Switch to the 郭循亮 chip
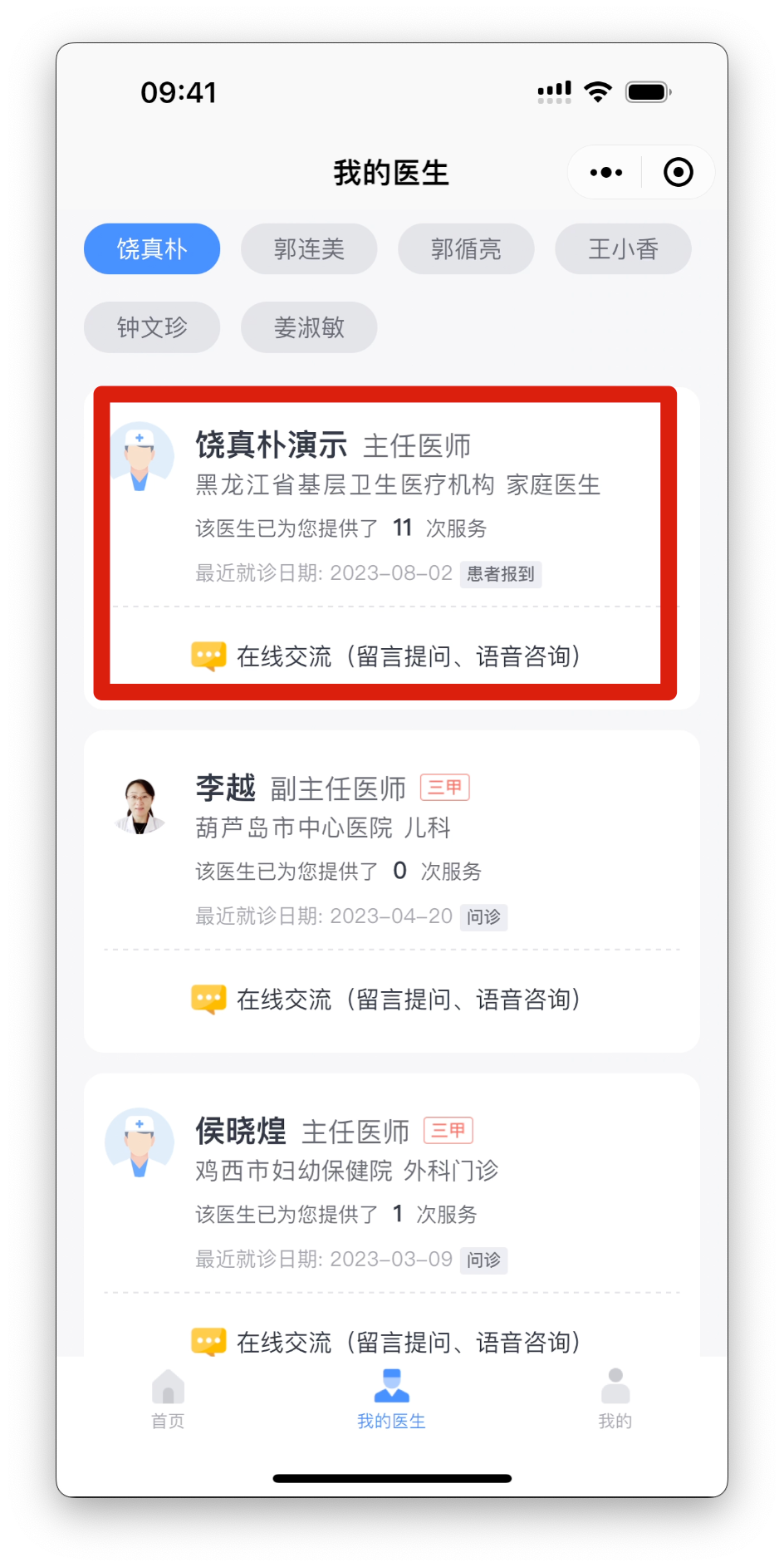Image resolution: width=784 pixels, height=1567 pixels. 466,248
